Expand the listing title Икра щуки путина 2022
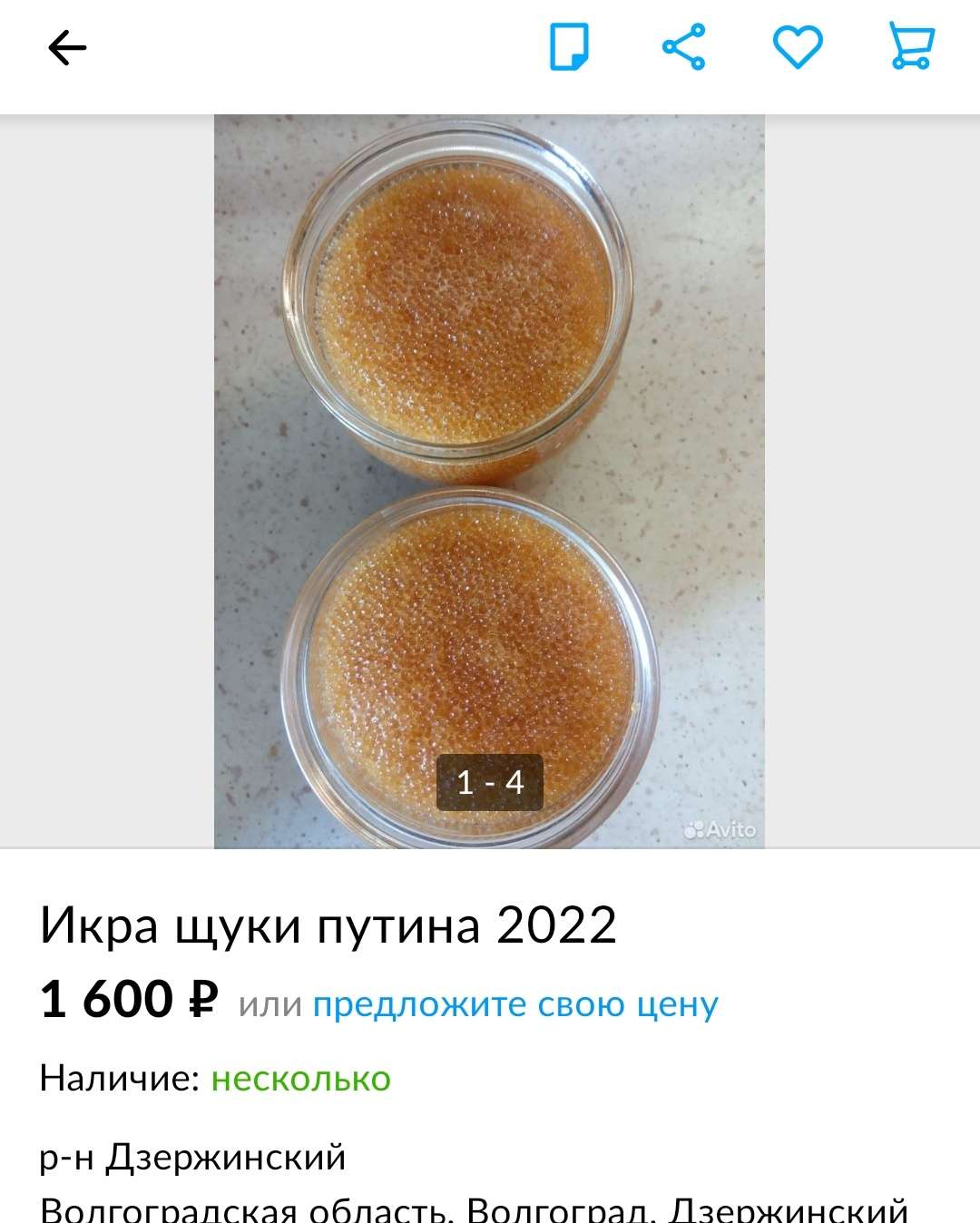This screenshot has width=980, height=1223. click(327, 925)
